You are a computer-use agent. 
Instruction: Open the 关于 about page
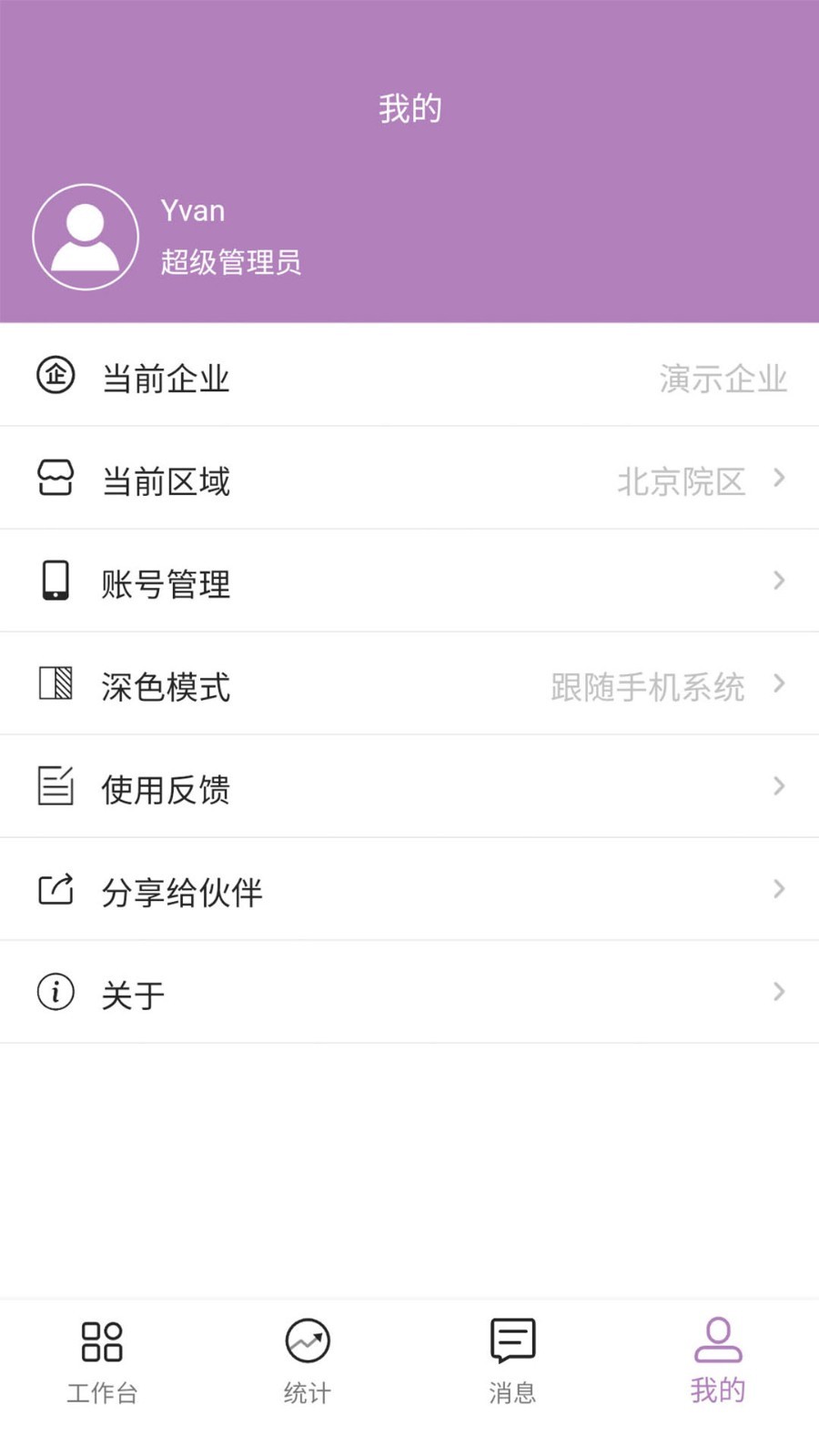(409, 993)
